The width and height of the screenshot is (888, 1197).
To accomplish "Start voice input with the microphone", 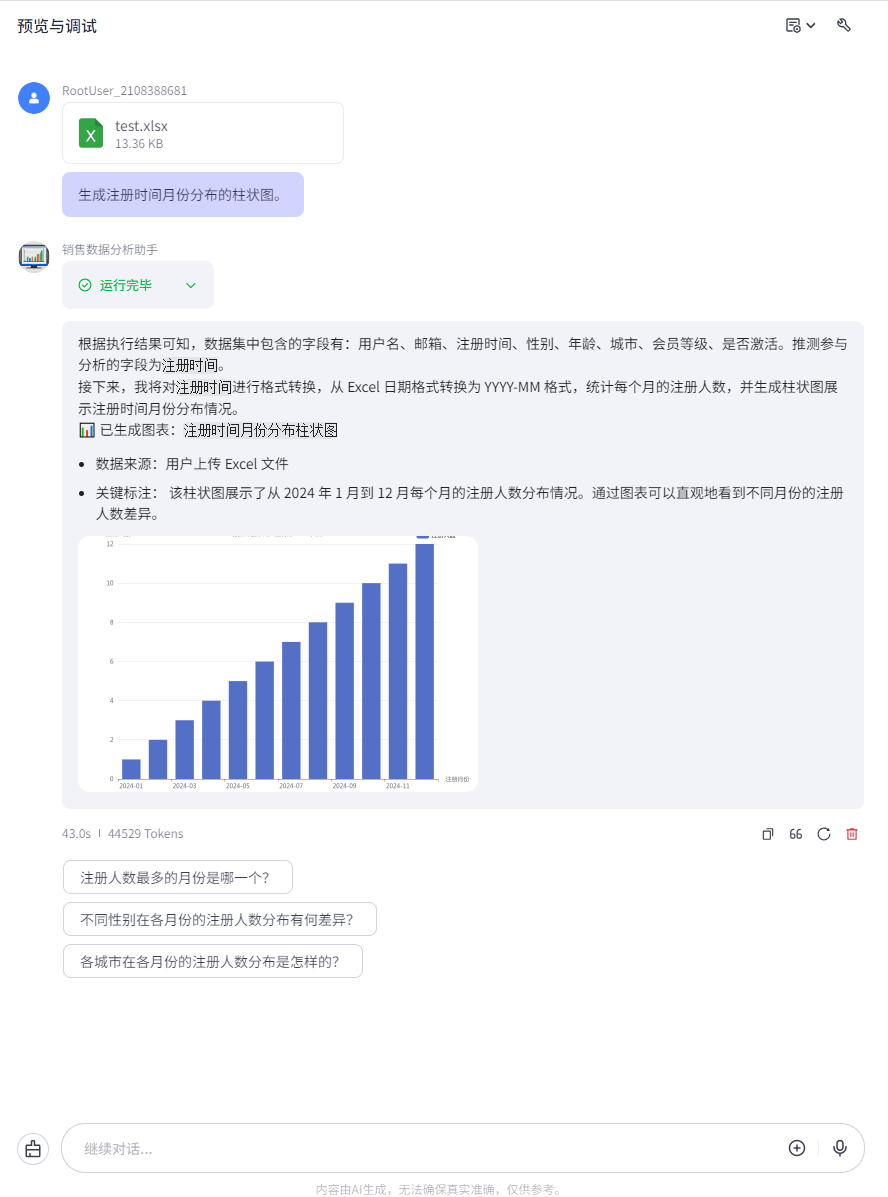I will (x=841, y=1149).
